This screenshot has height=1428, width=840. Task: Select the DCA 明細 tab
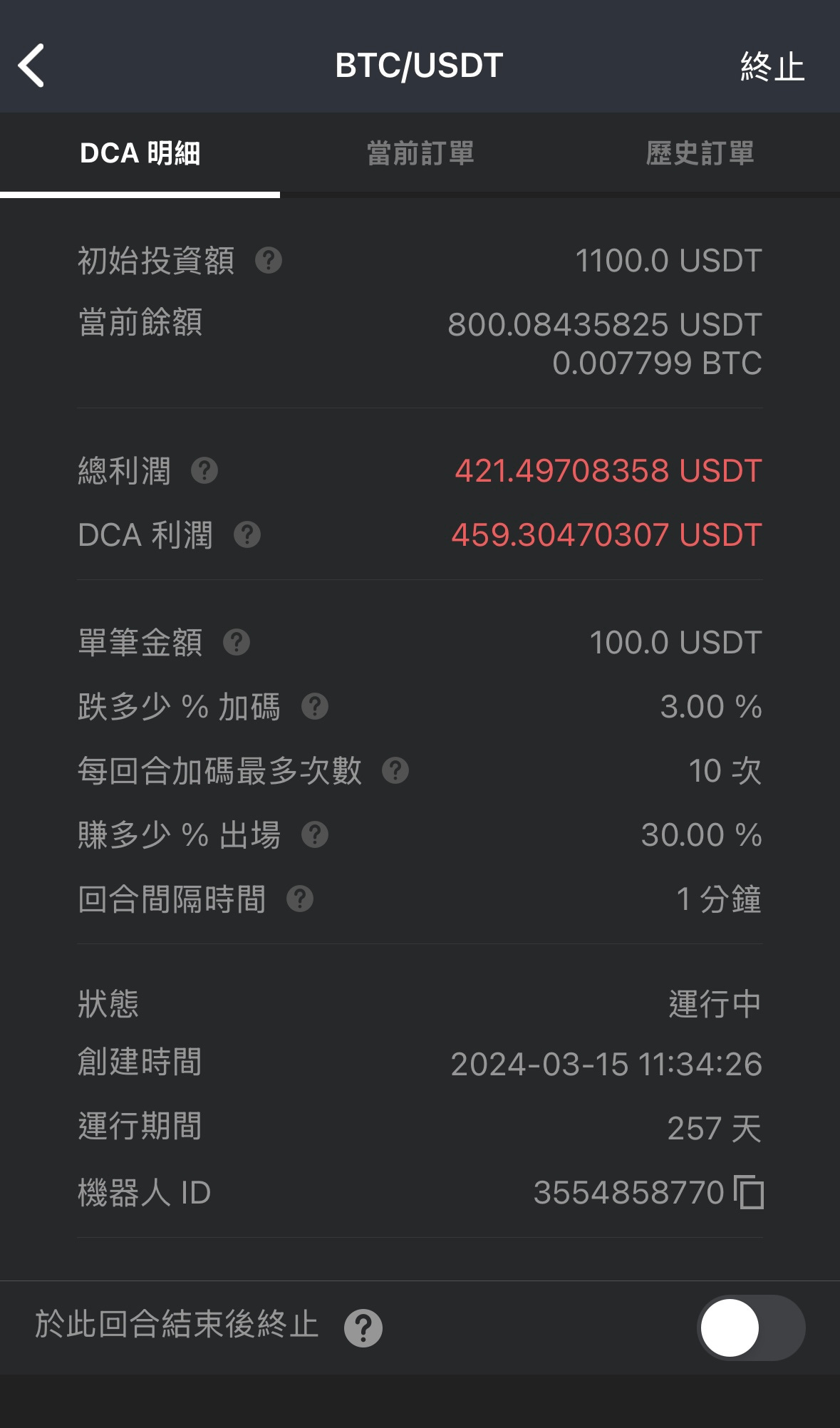(140, 153)
